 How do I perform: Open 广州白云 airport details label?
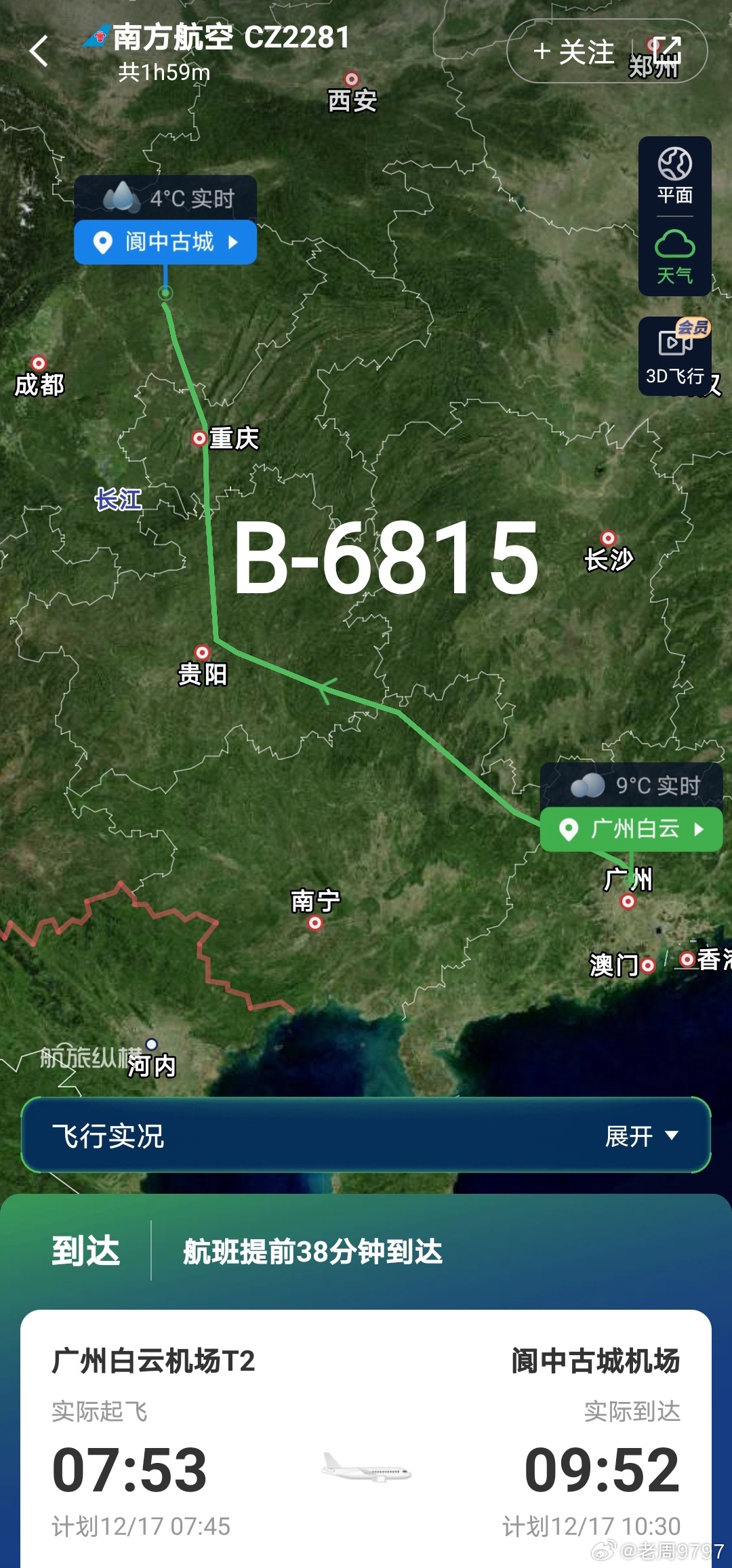(x=631, y=828)
